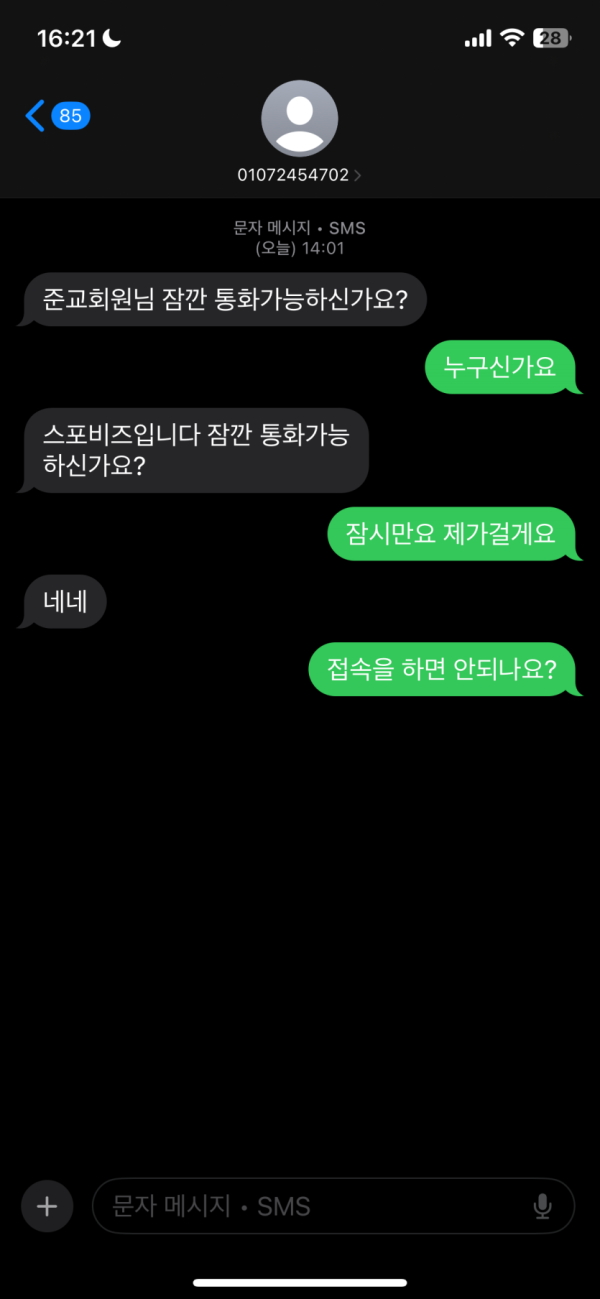Open the plus attachment menu
Viewport: 600px width, 1299px height.
click(47, 1206)
